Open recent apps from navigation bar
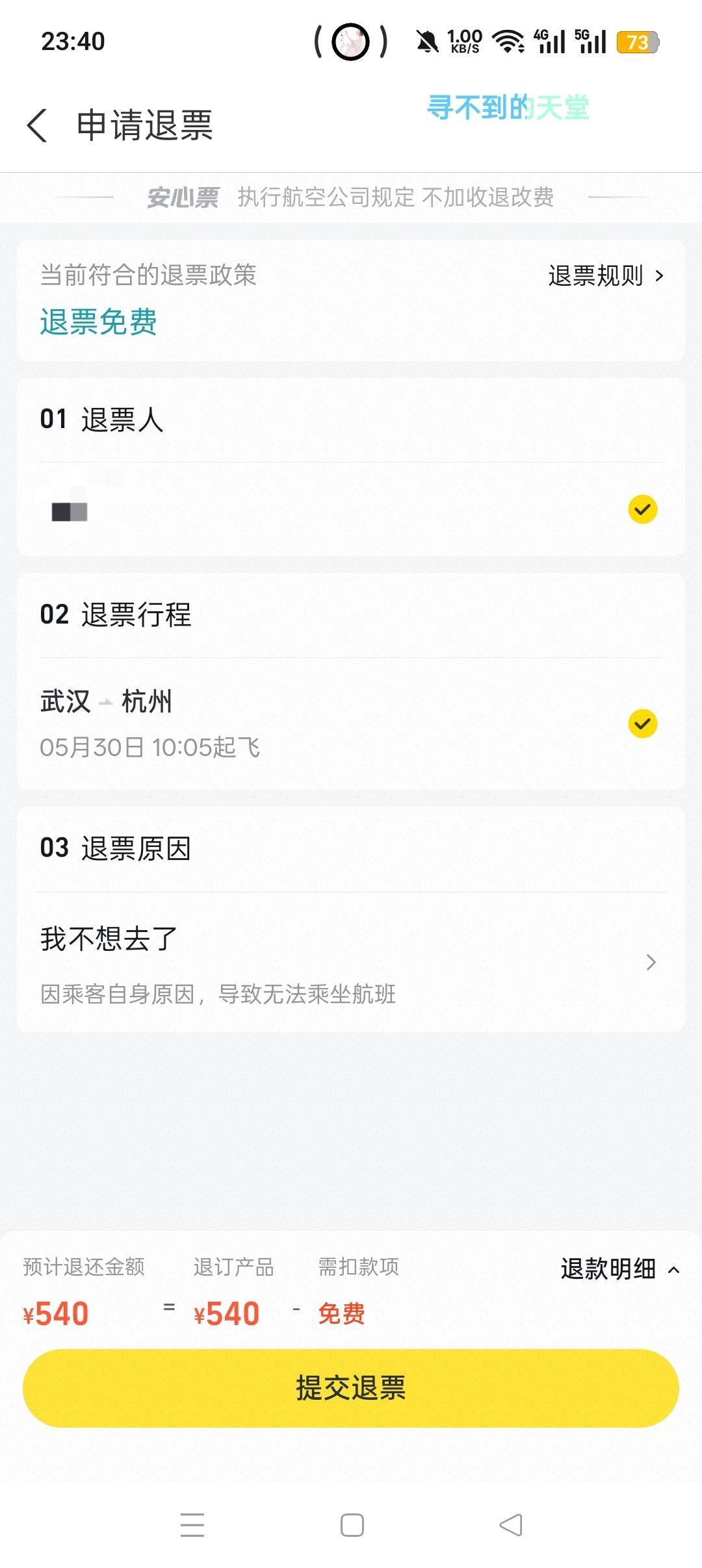This screenshot has height=1568, width=702. click(x=192, y=1525)
